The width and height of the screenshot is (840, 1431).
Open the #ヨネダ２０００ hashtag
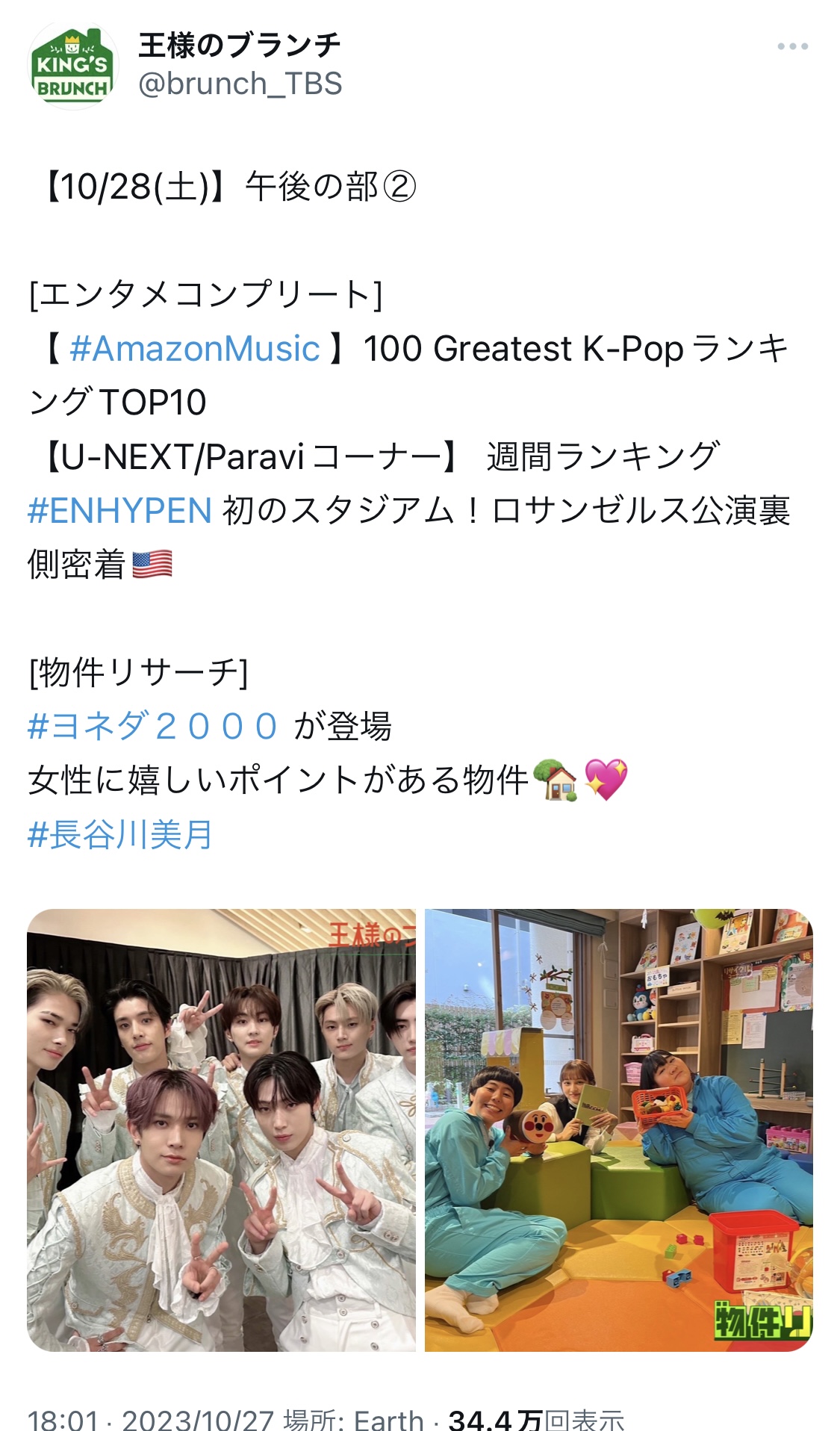click(153, 726)
